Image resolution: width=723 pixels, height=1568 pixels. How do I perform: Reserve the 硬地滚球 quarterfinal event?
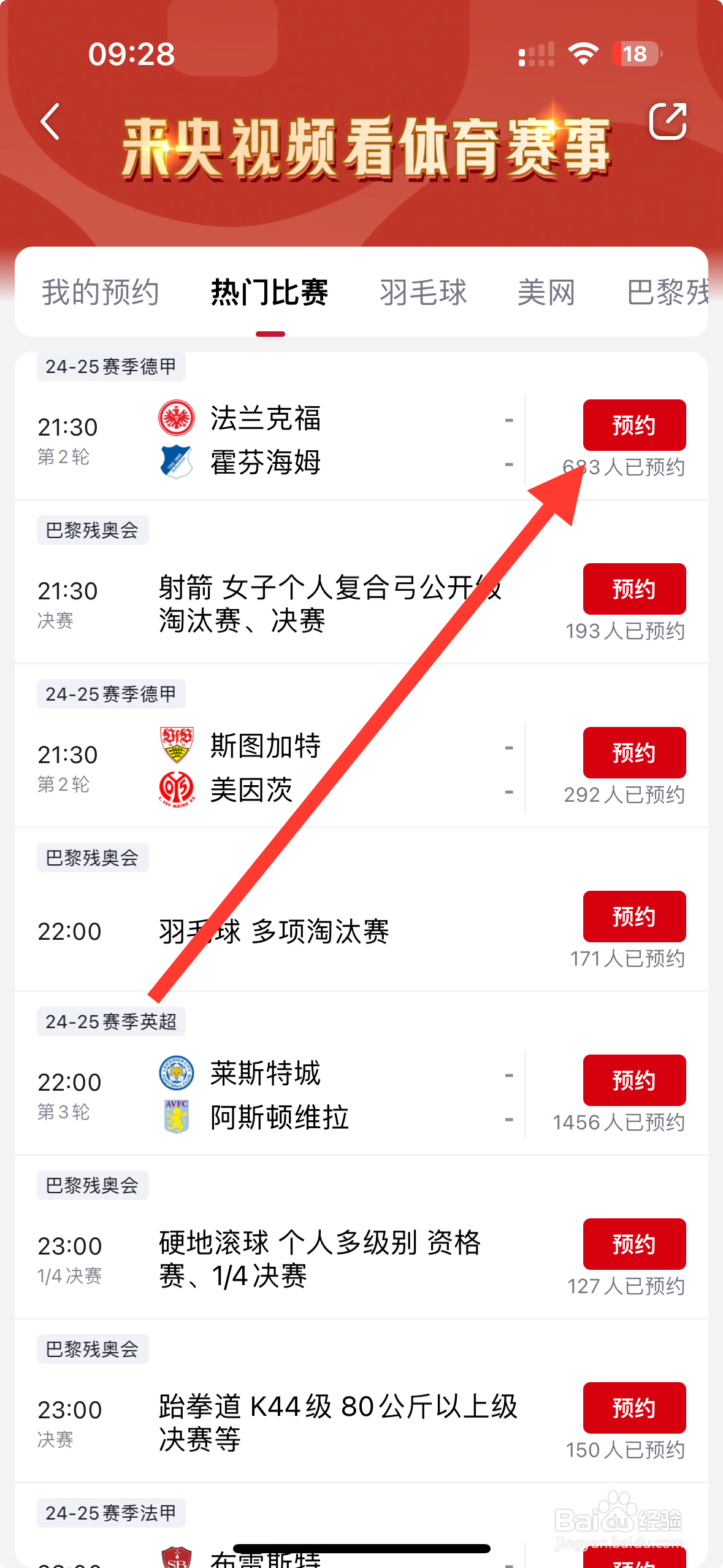tap(633, 1244)
